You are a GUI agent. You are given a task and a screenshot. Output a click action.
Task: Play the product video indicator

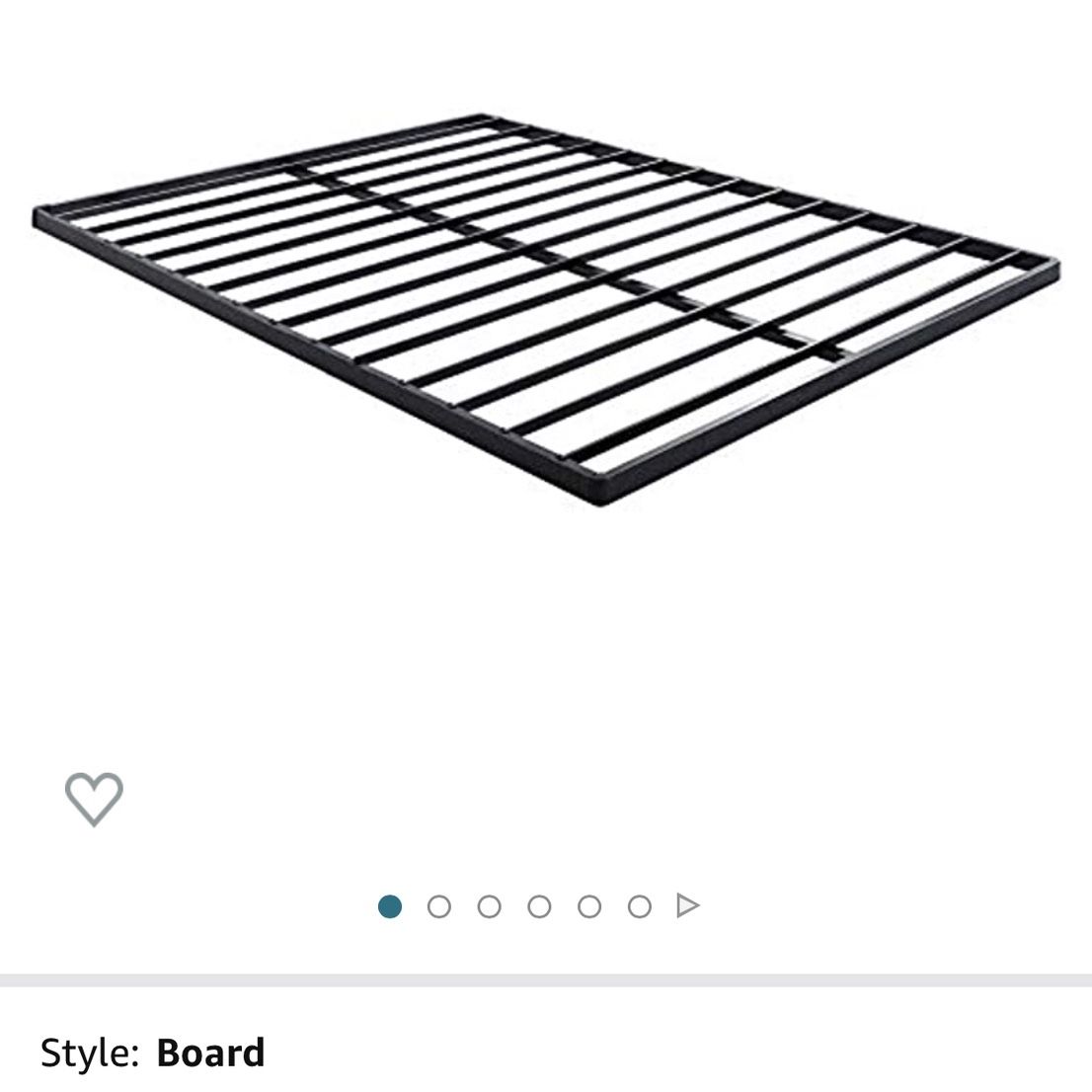click(688, 905)
